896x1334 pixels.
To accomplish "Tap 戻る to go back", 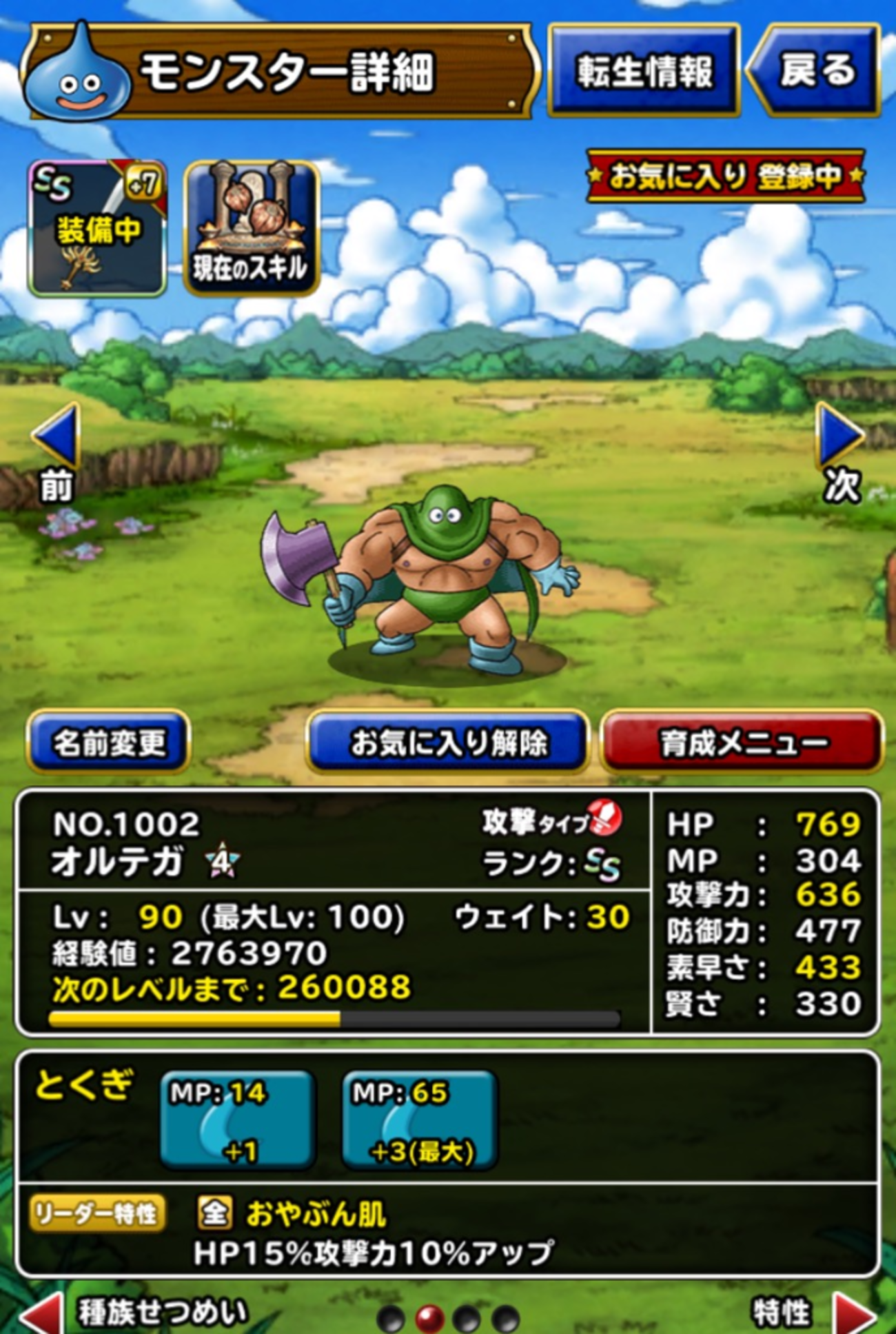I will [x=816, y=71].
